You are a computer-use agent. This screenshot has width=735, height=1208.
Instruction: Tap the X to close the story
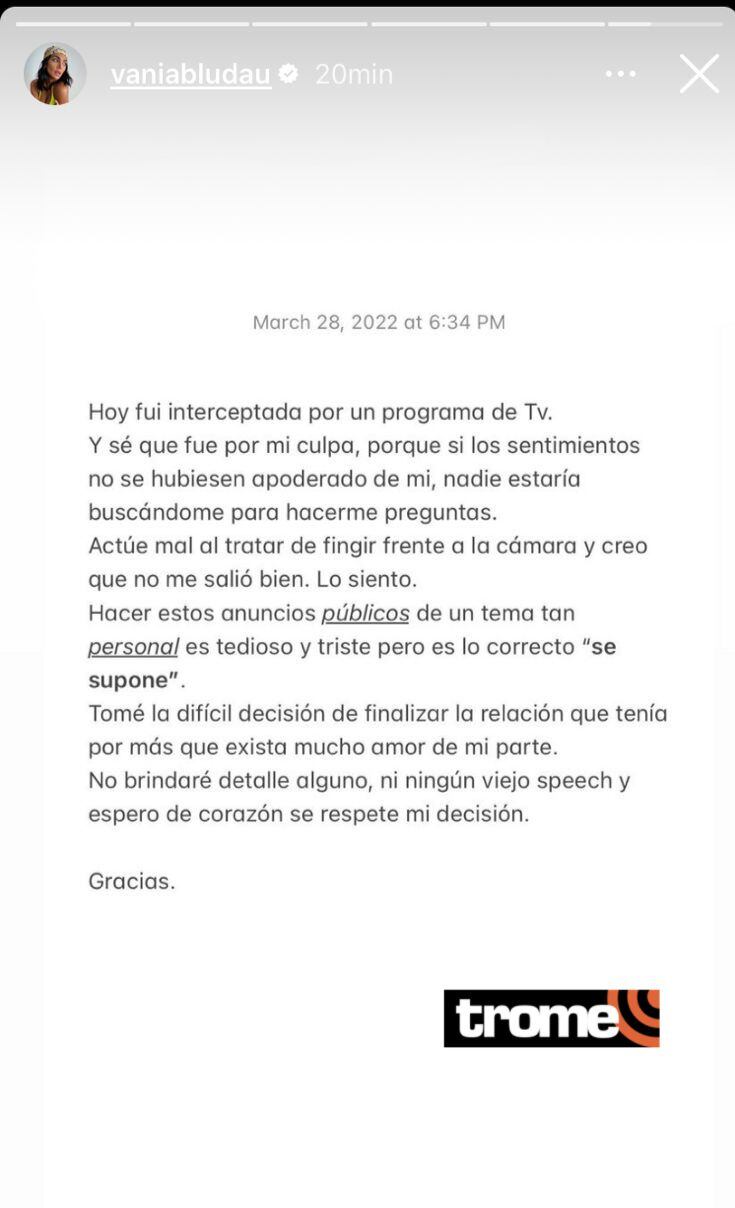pyautogui.click(x=700, y=73)
